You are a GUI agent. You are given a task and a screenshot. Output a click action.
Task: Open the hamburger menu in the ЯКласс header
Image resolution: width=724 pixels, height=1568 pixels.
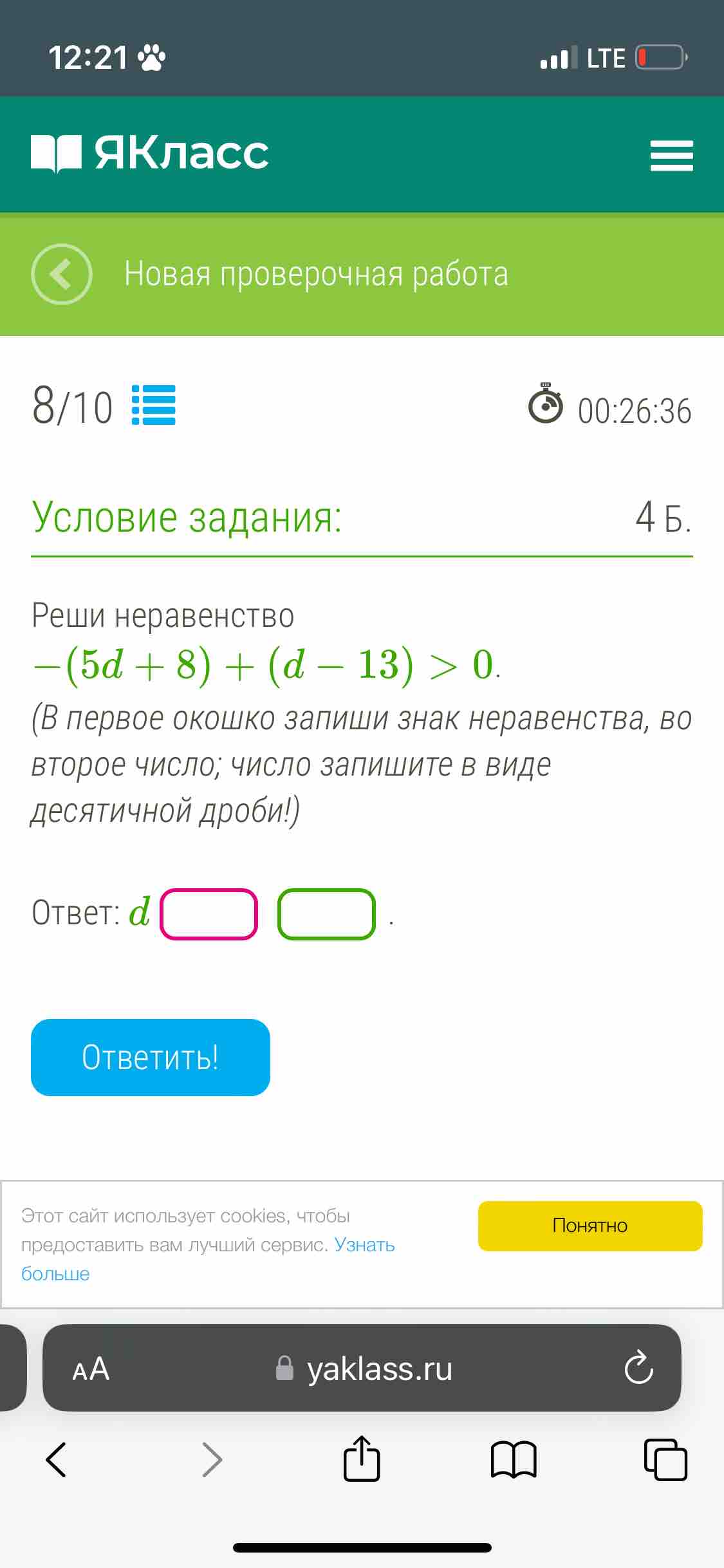671,155
